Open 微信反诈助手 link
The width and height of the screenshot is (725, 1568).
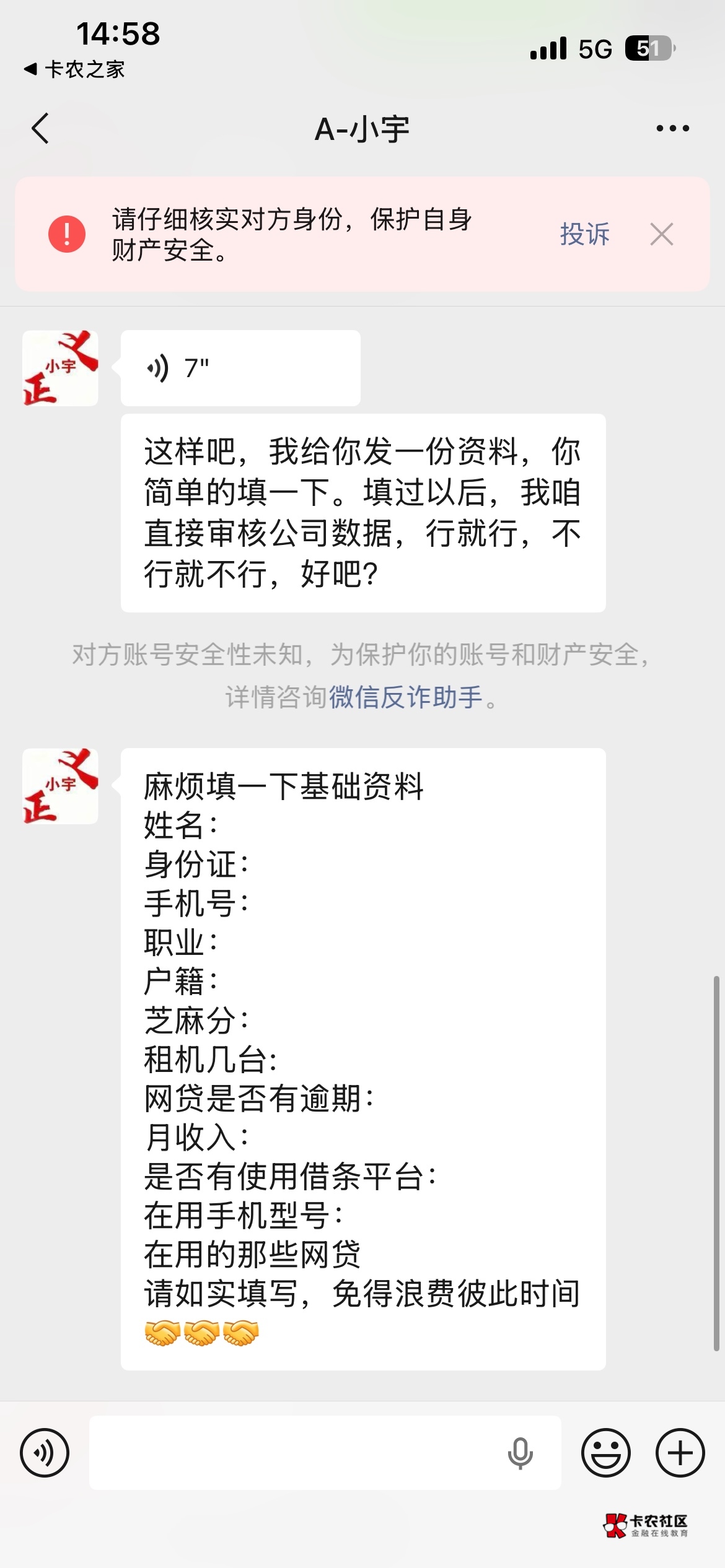pos(406,697)
